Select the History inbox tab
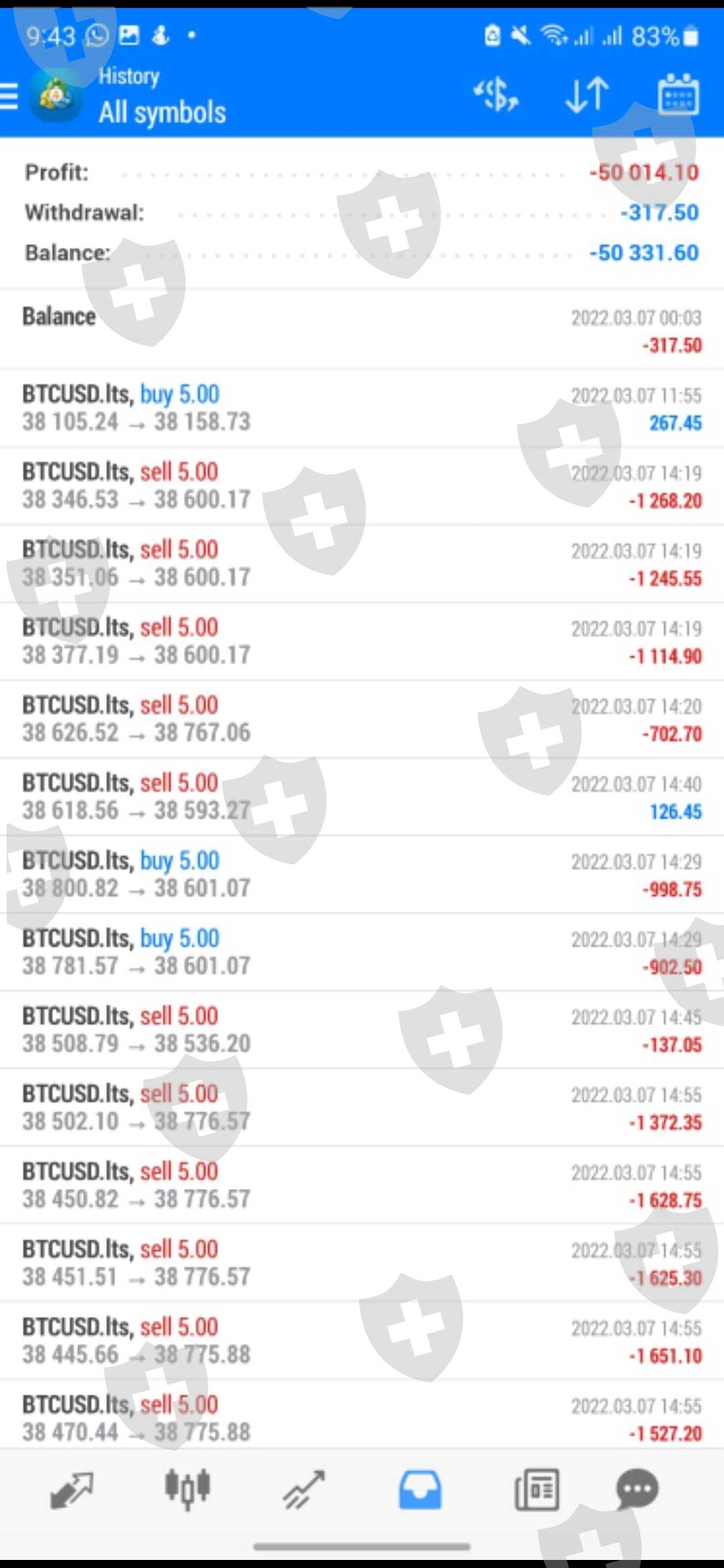This screenshot has height=1568, width=724. click(x=420, y=1490)
